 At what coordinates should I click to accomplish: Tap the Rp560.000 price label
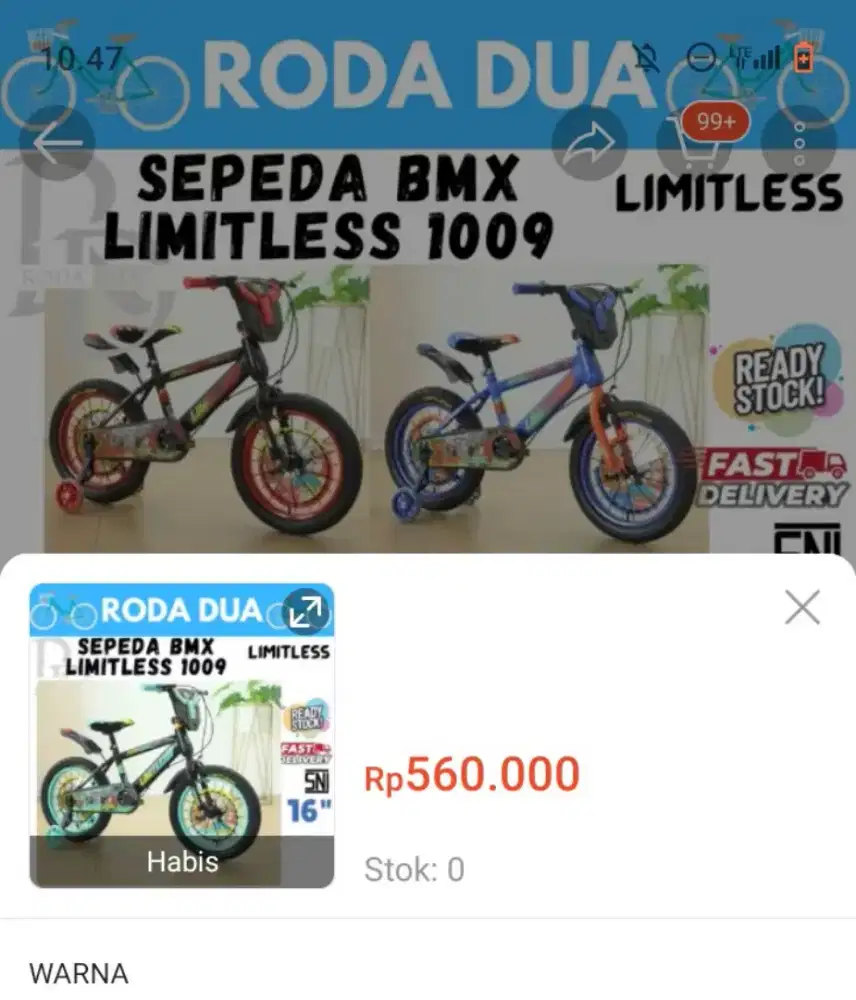(470, 773)
